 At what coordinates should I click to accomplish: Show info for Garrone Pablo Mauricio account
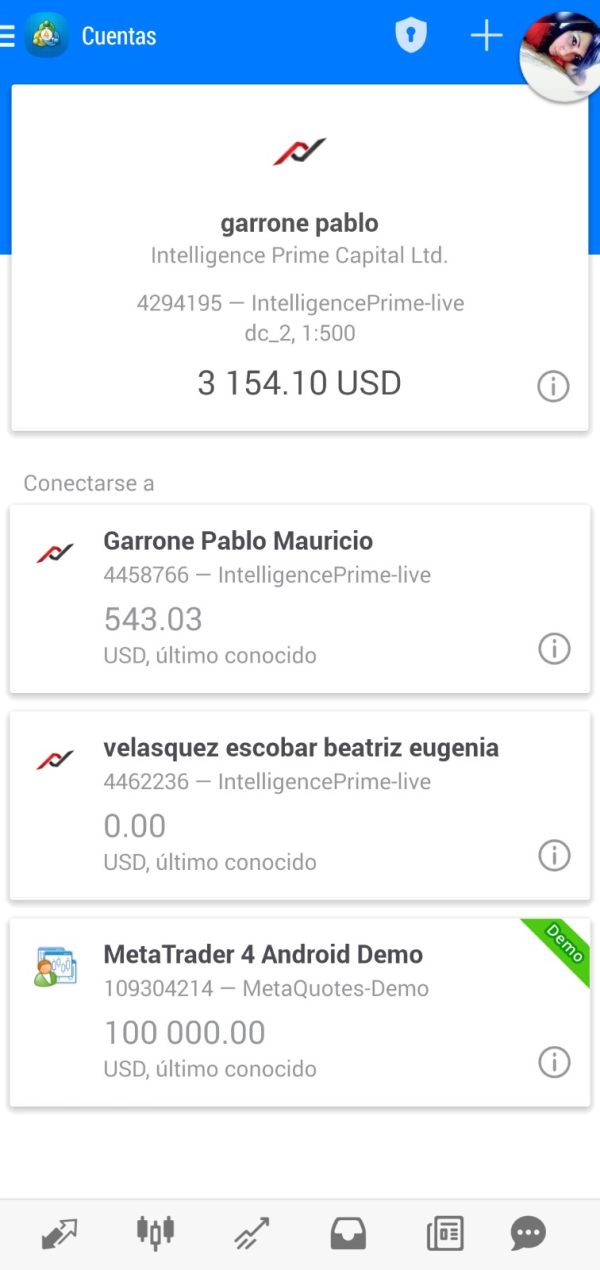click(554, 649)
